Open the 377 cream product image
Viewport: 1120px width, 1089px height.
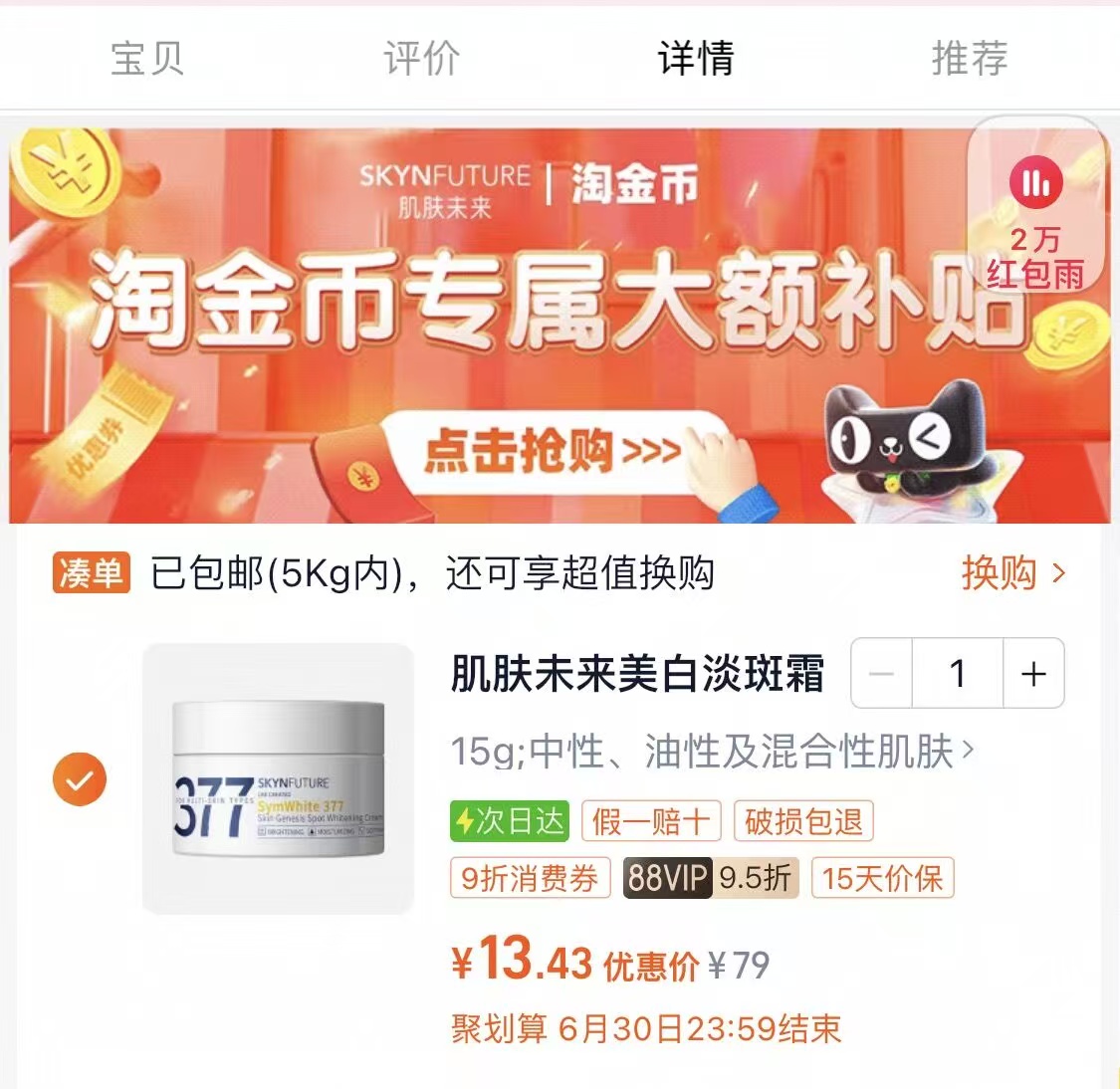(278, 778)
